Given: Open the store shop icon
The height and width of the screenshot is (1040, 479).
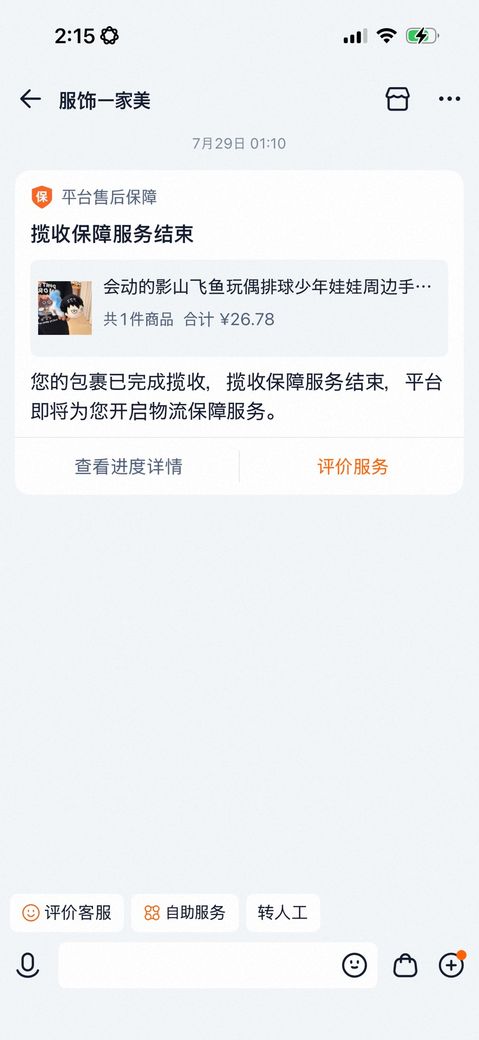Looking at the screenshot, I should click(x=397, y=99).
